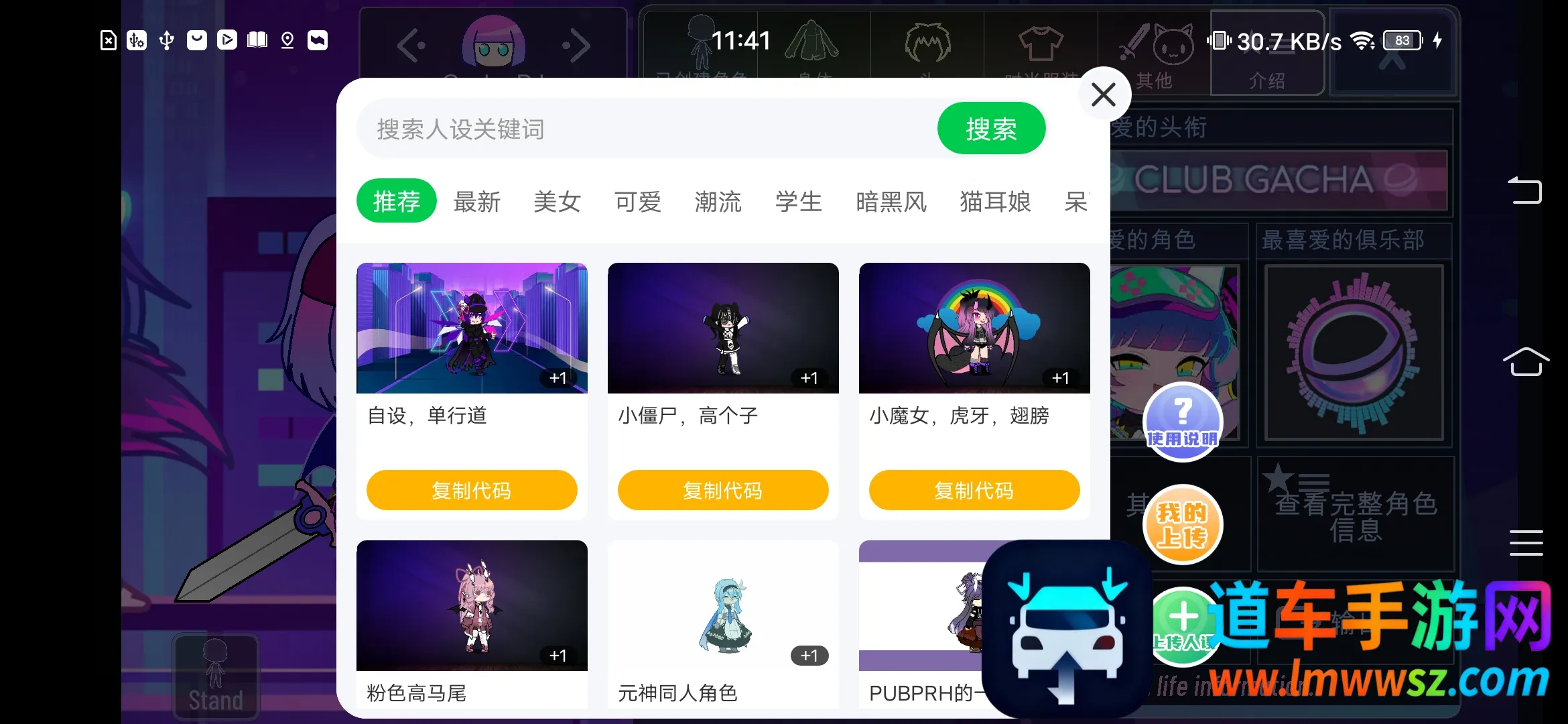View the 粉色高马尾 character card
This screenshot has width=1568, height=724.
point(471,605)
